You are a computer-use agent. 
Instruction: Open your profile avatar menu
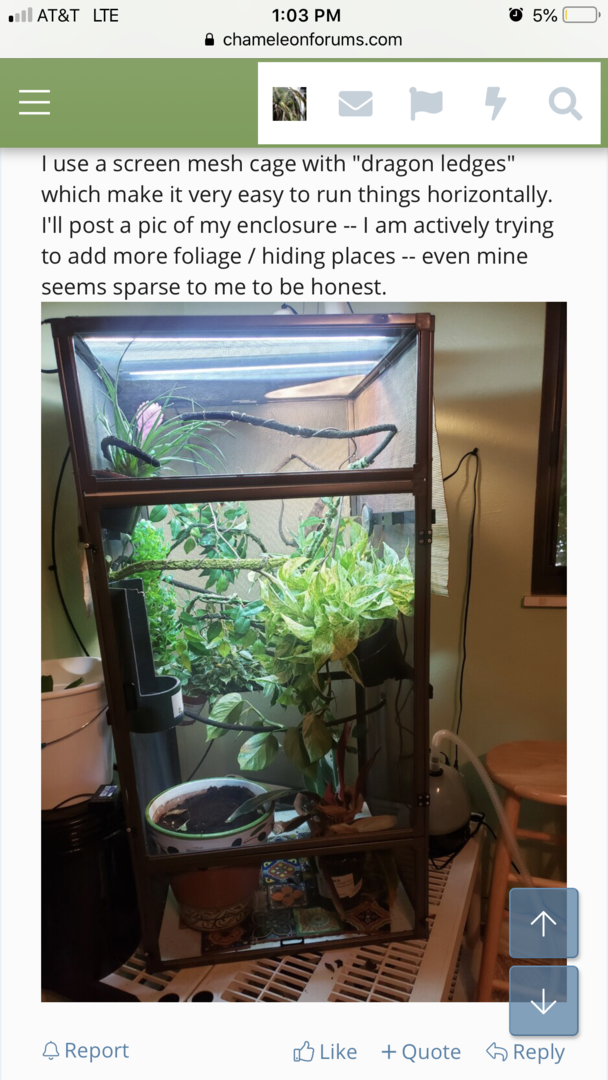tap(290, 104)
